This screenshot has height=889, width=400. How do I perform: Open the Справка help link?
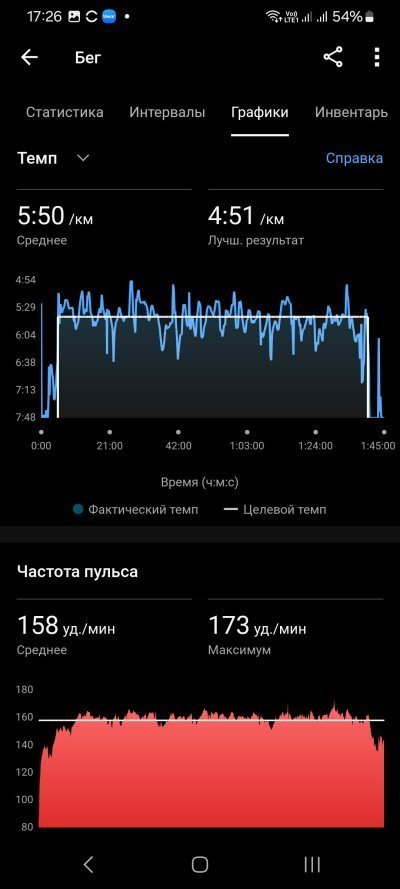coord(354,158)
